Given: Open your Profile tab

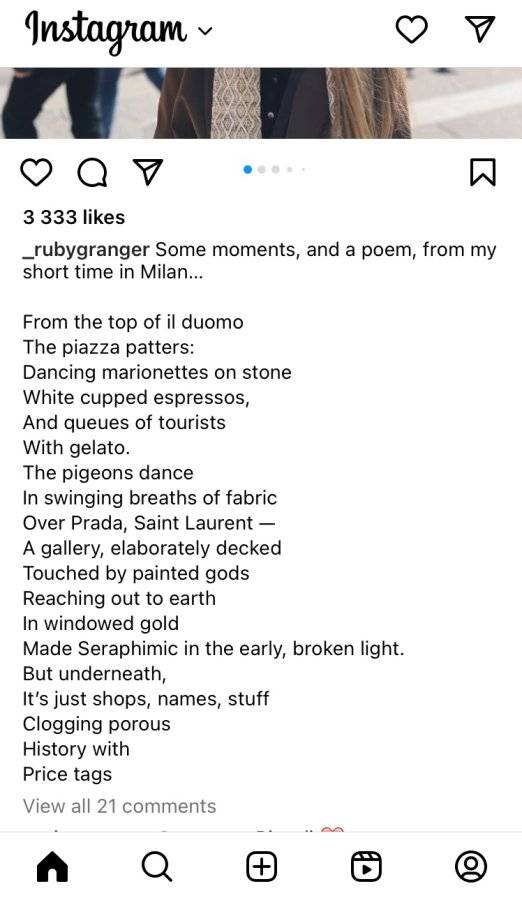Looking at the screenshot, I should coord(471,866).
